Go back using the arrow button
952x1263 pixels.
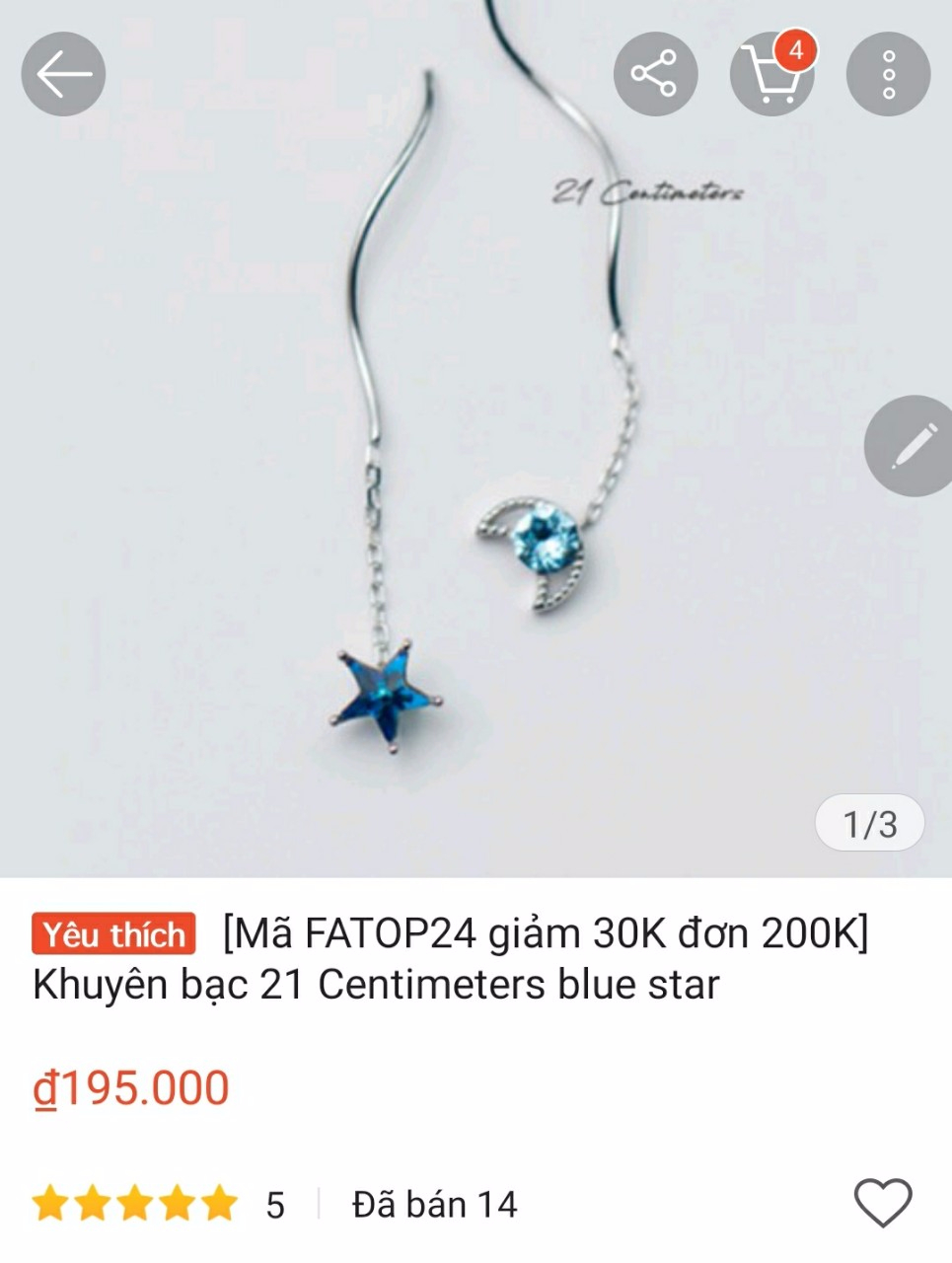63,74
